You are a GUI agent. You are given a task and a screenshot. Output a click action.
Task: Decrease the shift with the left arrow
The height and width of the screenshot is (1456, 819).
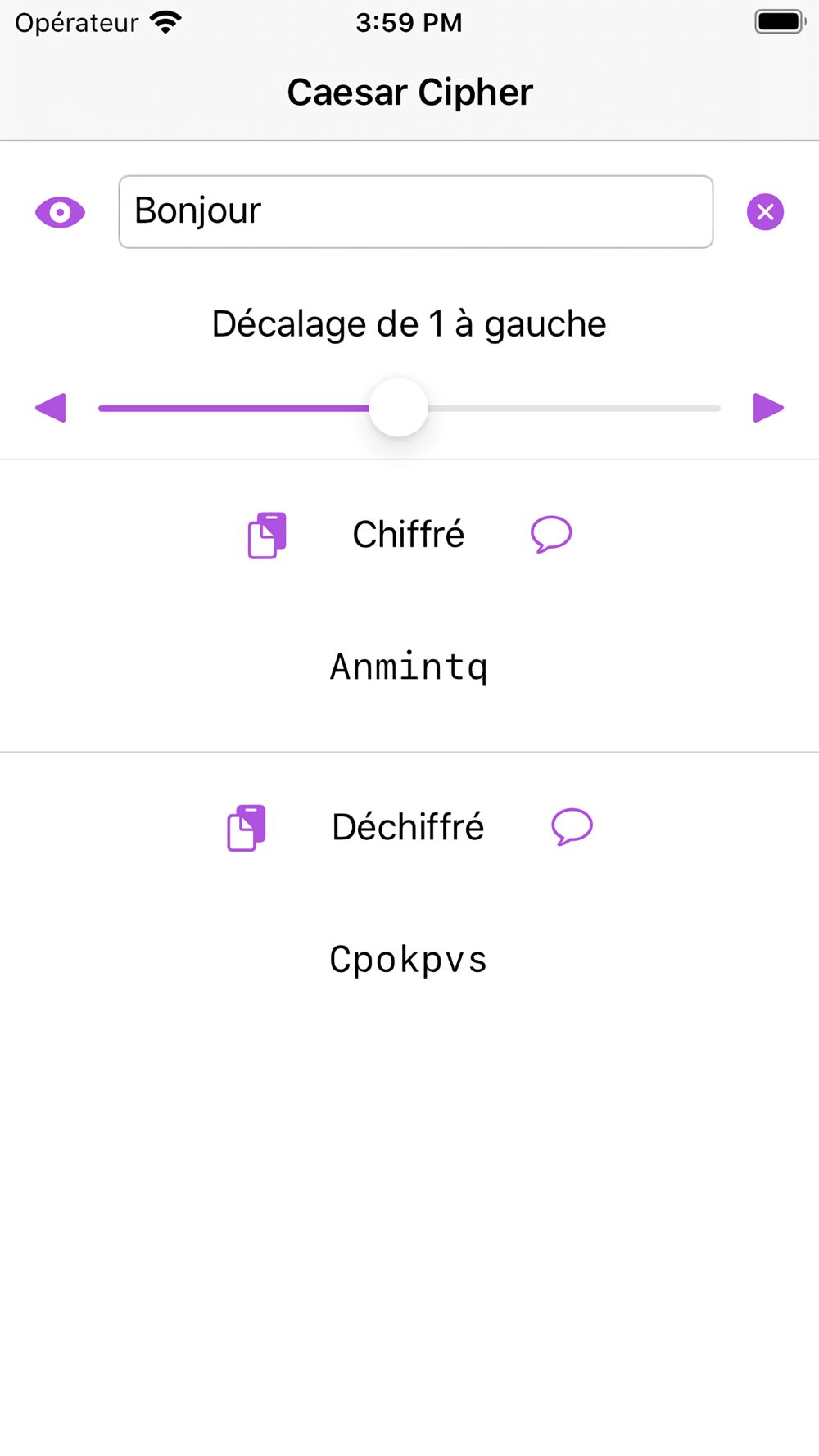click(x=51, y=408)
